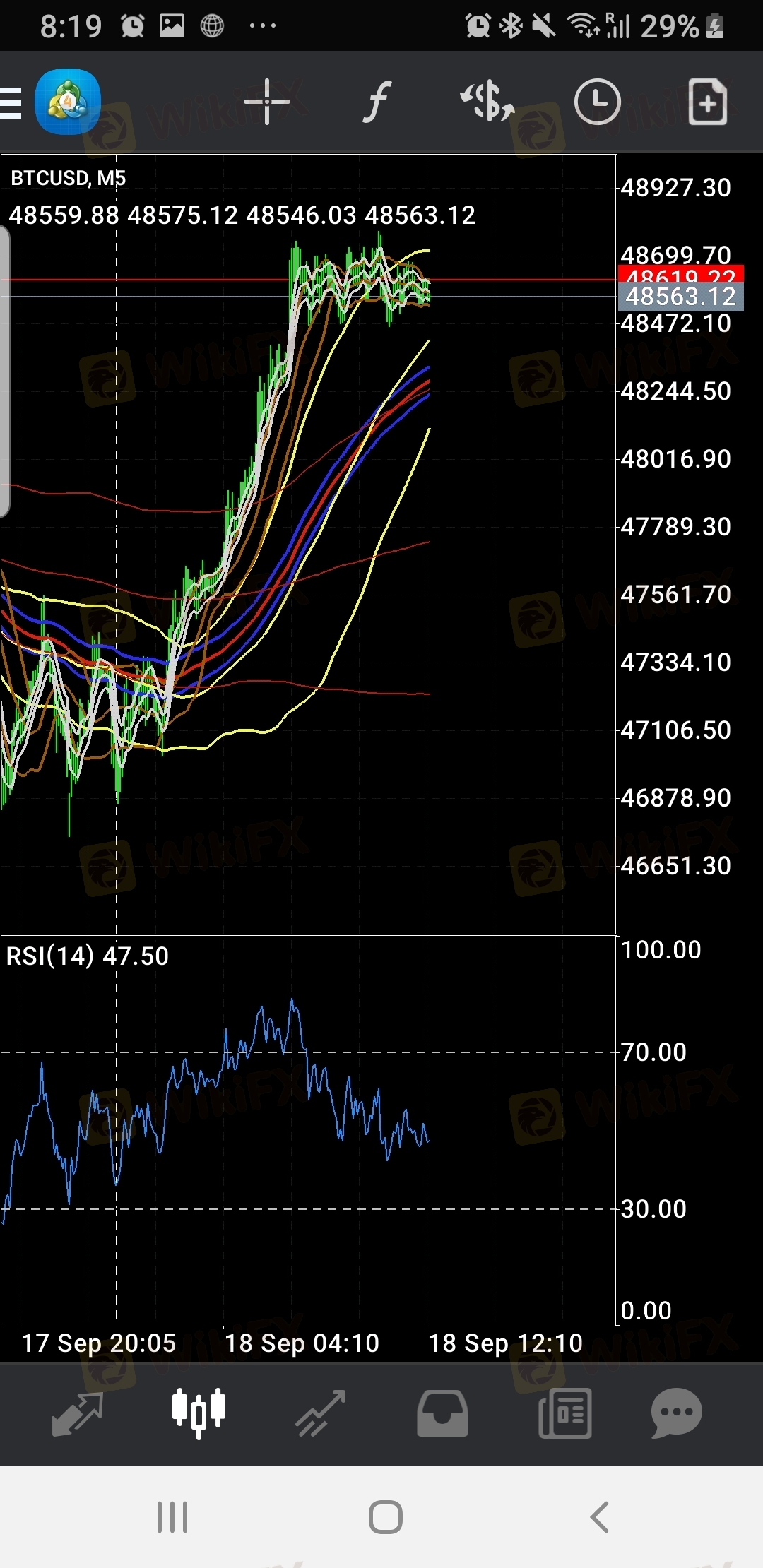Return to the home screen

[x=385, y=1516]
